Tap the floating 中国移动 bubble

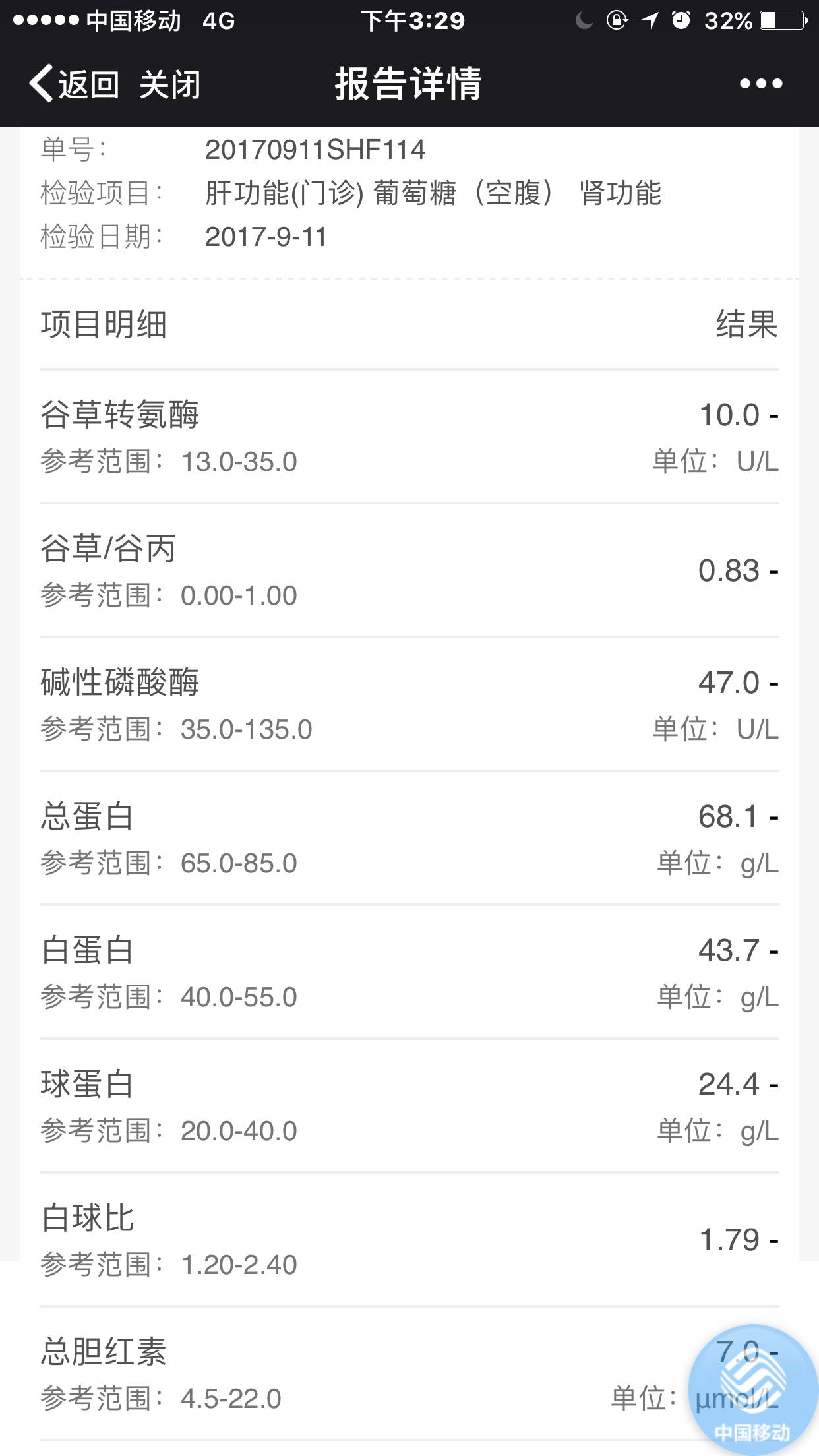752,1388
